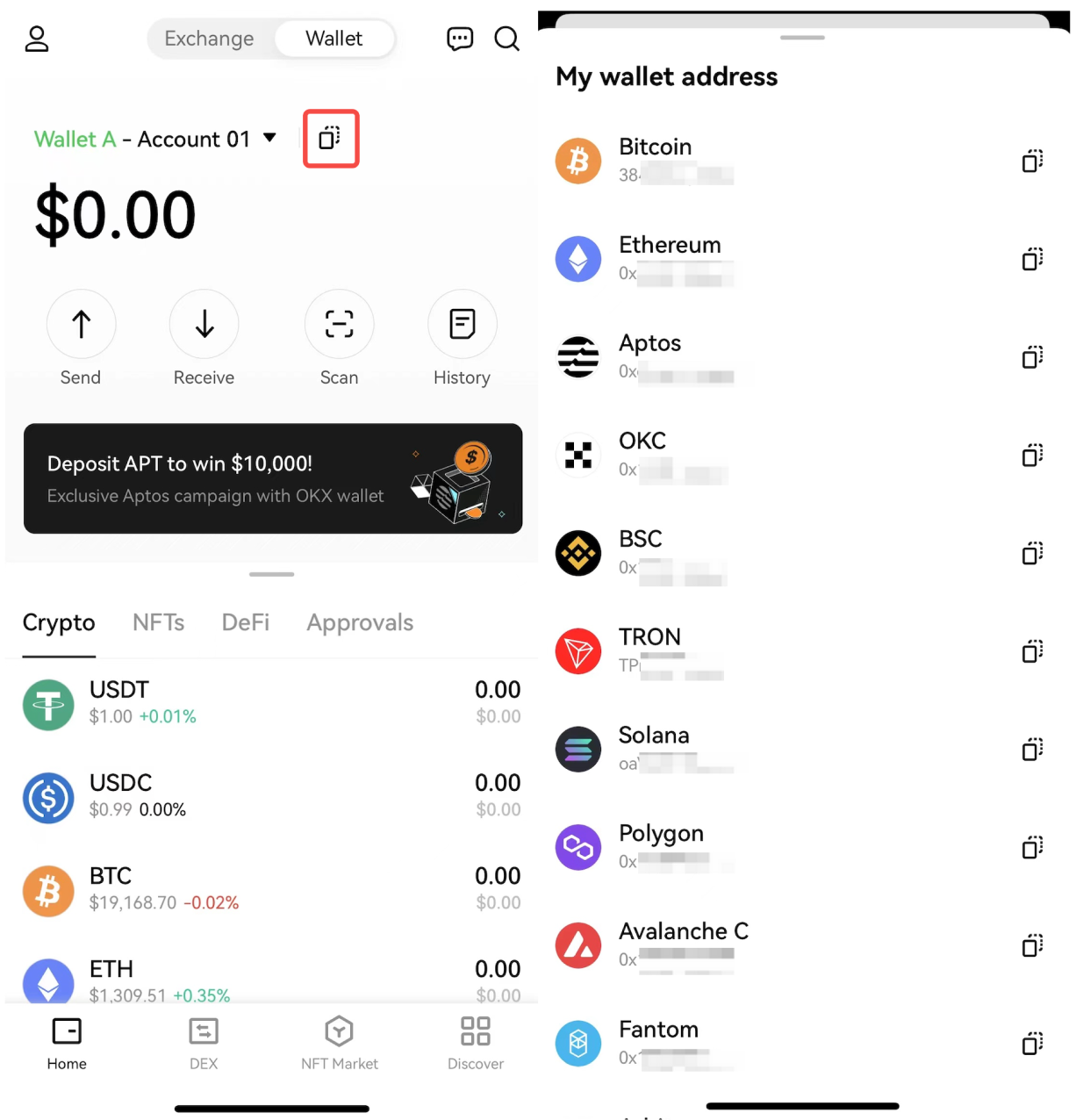
Task: Open the profile icon
Action: click(x=37, y=39)
